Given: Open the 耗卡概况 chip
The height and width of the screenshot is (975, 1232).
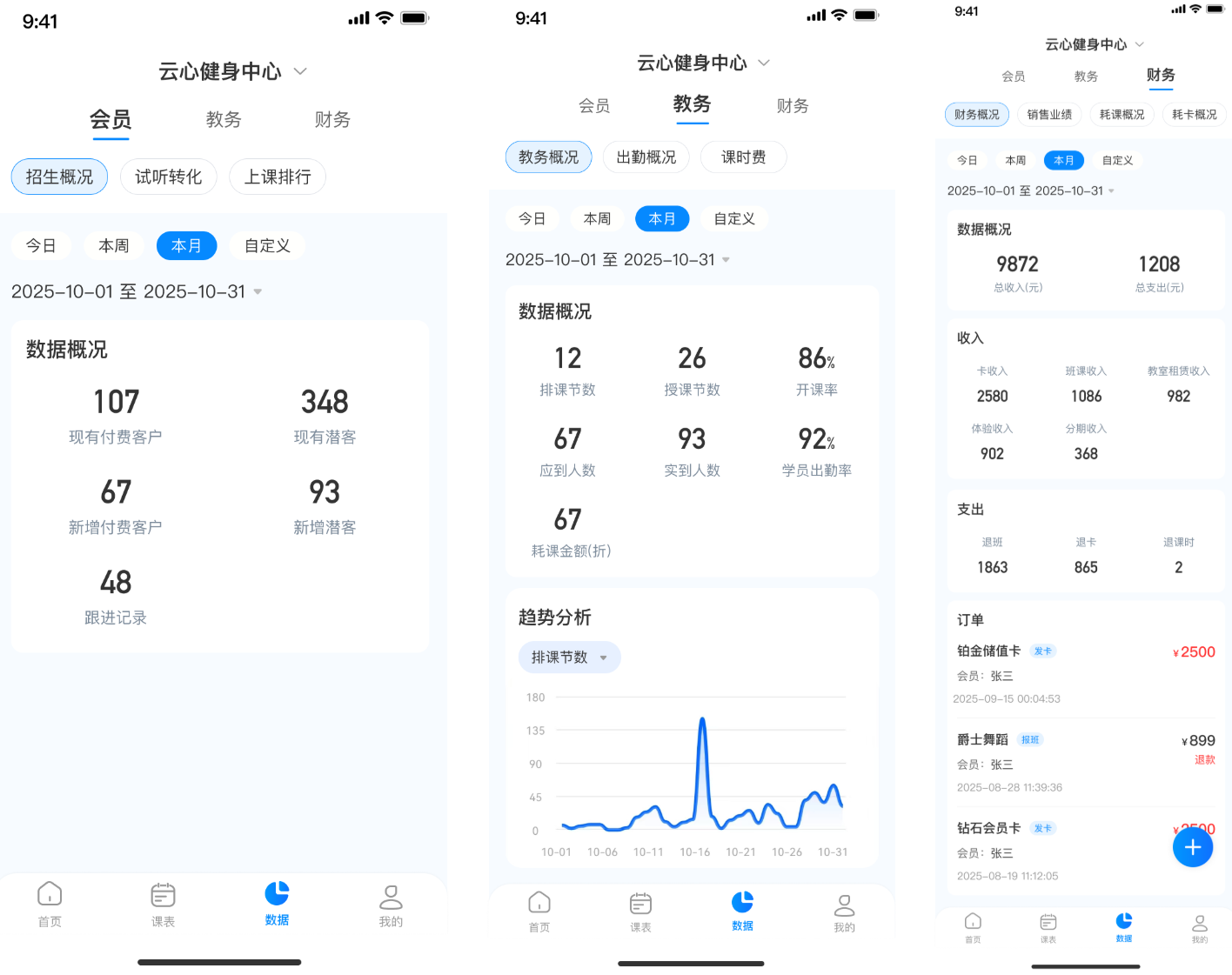Looking at the screenshot, I should tap(1194, 115).
